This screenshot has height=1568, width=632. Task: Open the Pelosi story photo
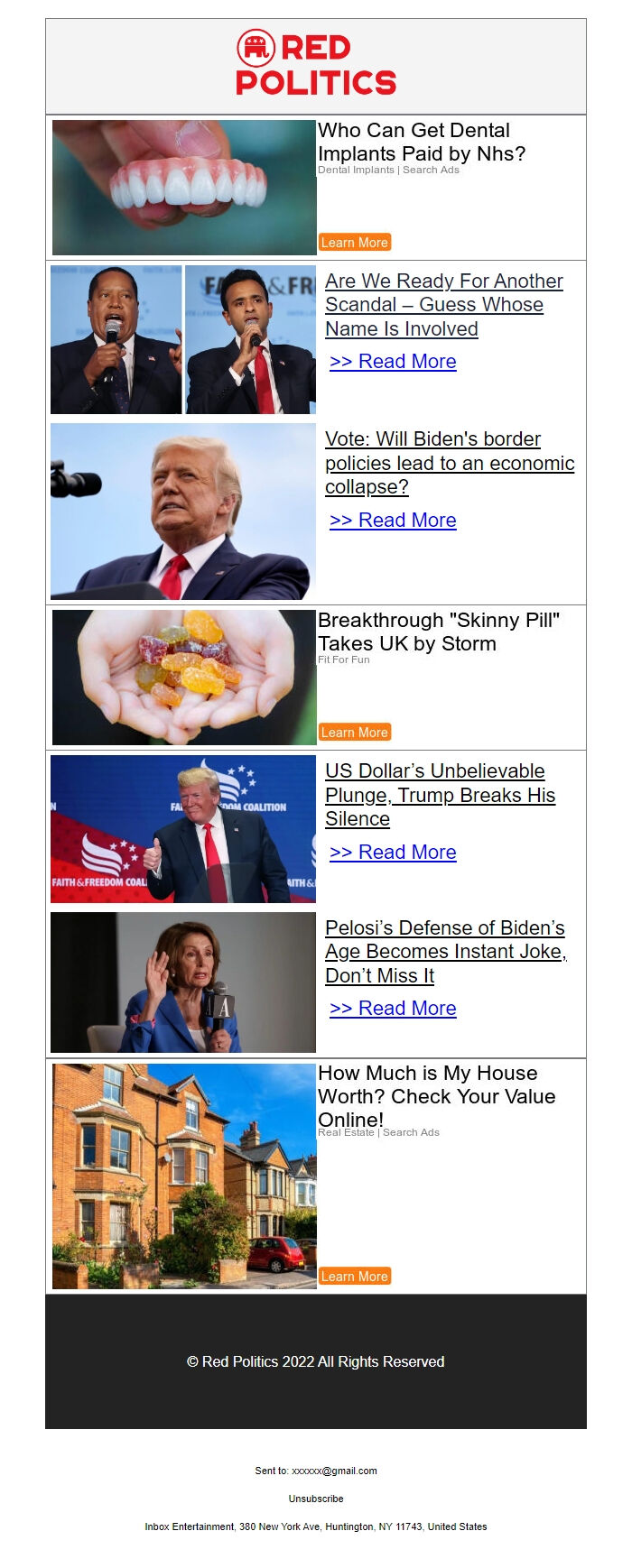(183, 982)
